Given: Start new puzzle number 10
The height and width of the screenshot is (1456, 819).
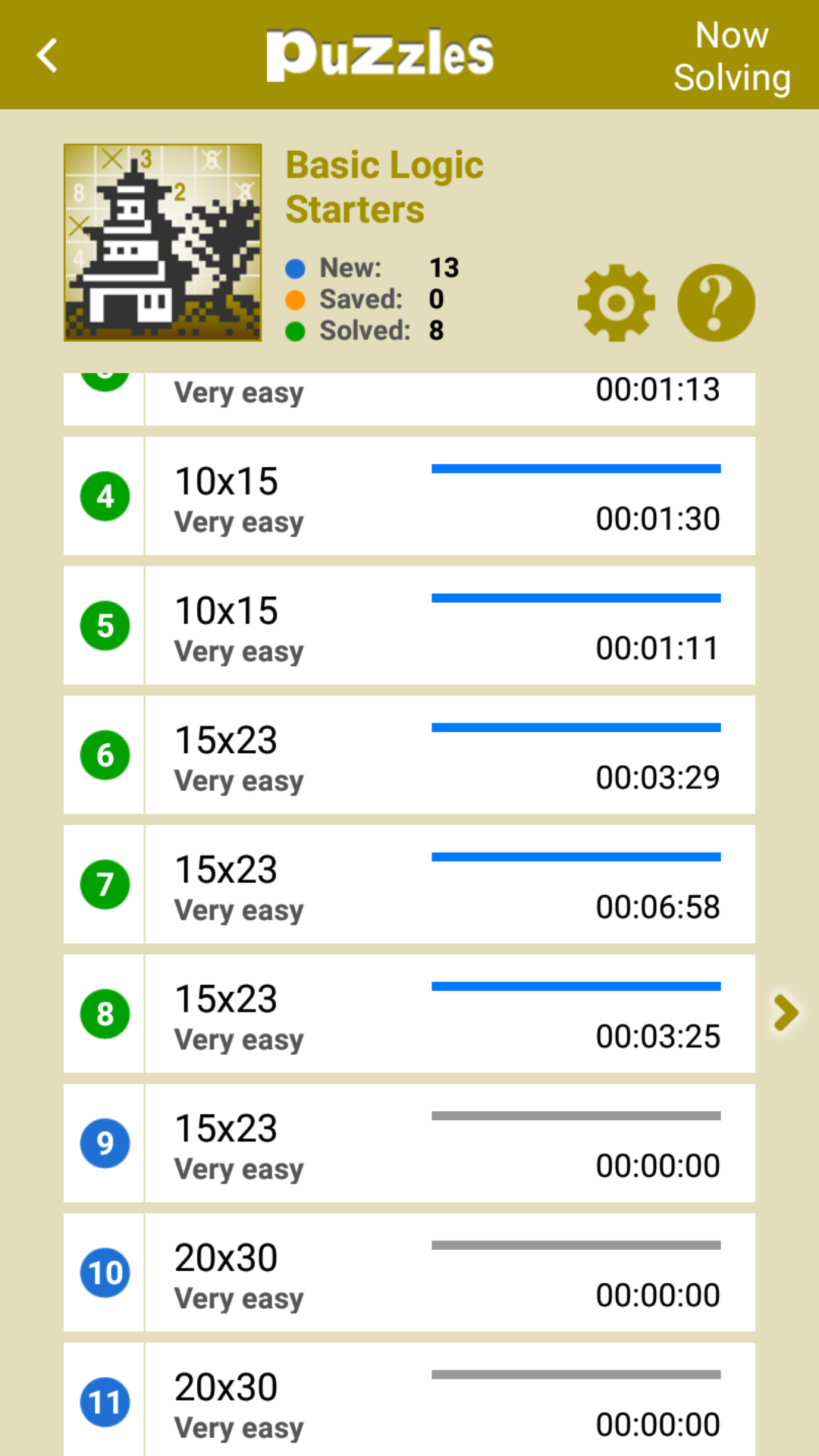Looking at the screenshot, I should tap(409, 1272).
